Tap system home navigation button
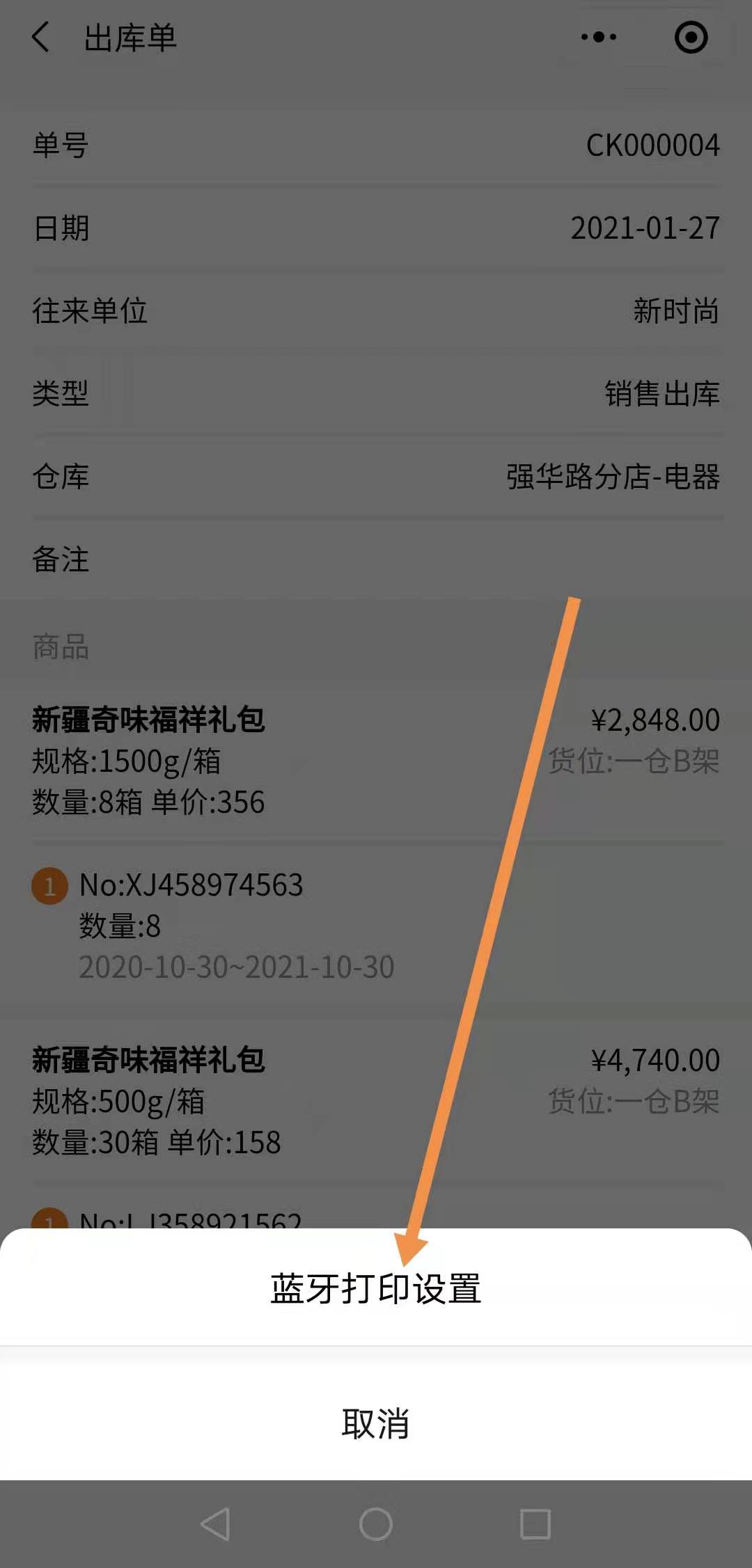Viewport: 752px width, 1568px height. coord(376,1524)
